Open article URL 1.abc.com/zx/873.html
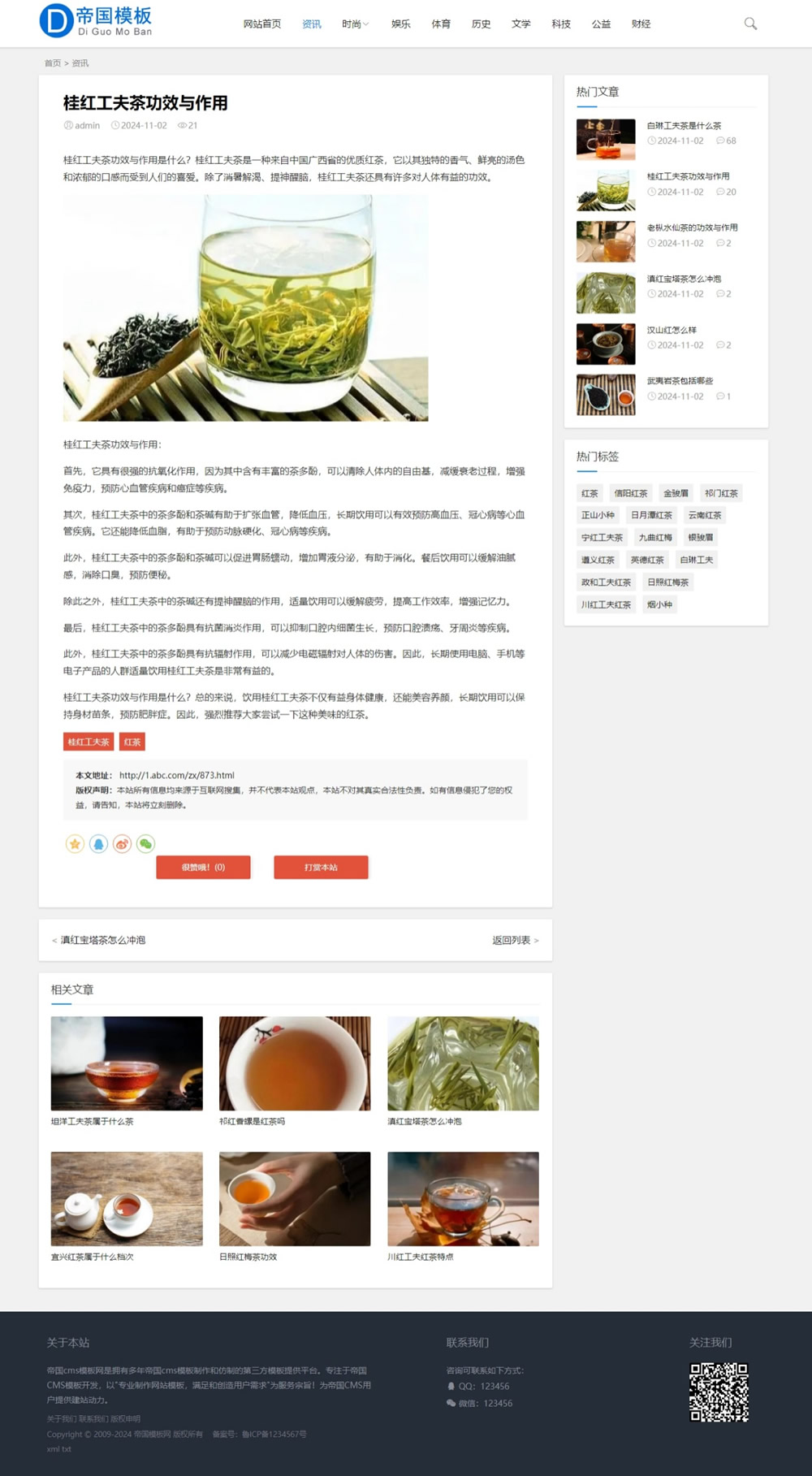 (x=176, y=775)
